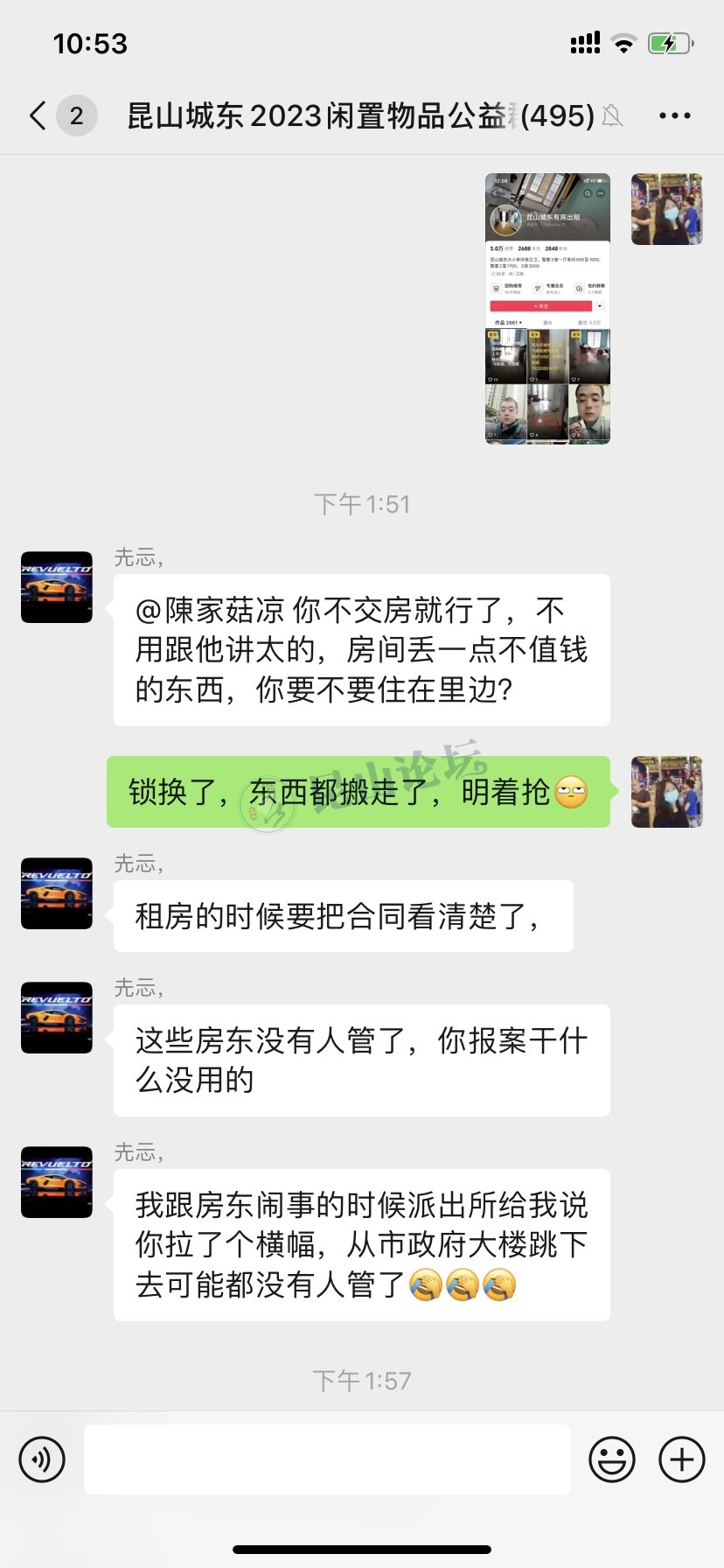The image size is (724, 1568).
Task: Open the plus attachments menu
Action: [681, 1459]
